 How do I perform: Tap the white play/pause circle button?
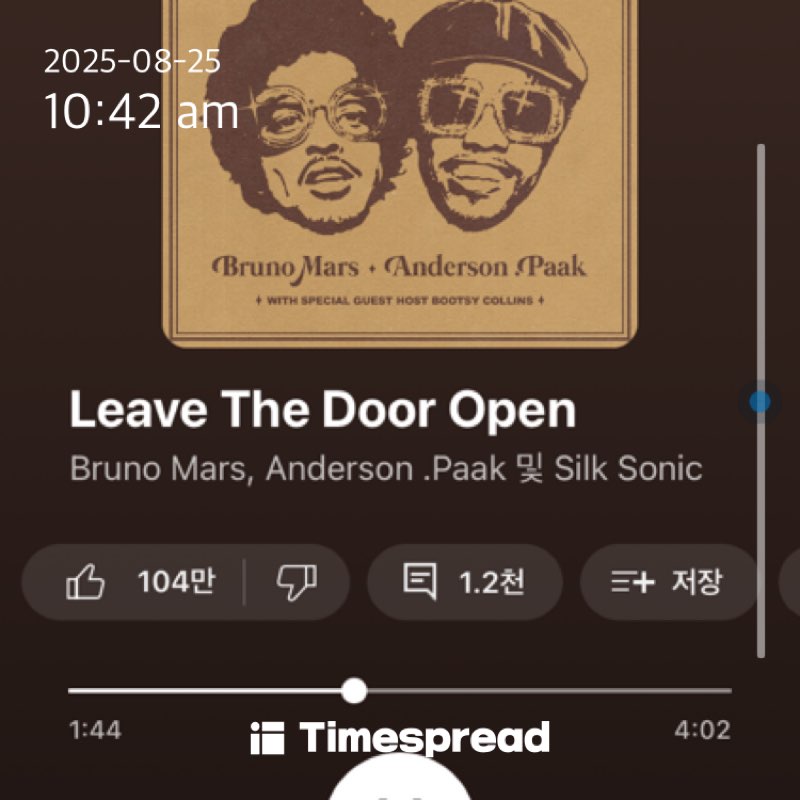click(399, 780)
